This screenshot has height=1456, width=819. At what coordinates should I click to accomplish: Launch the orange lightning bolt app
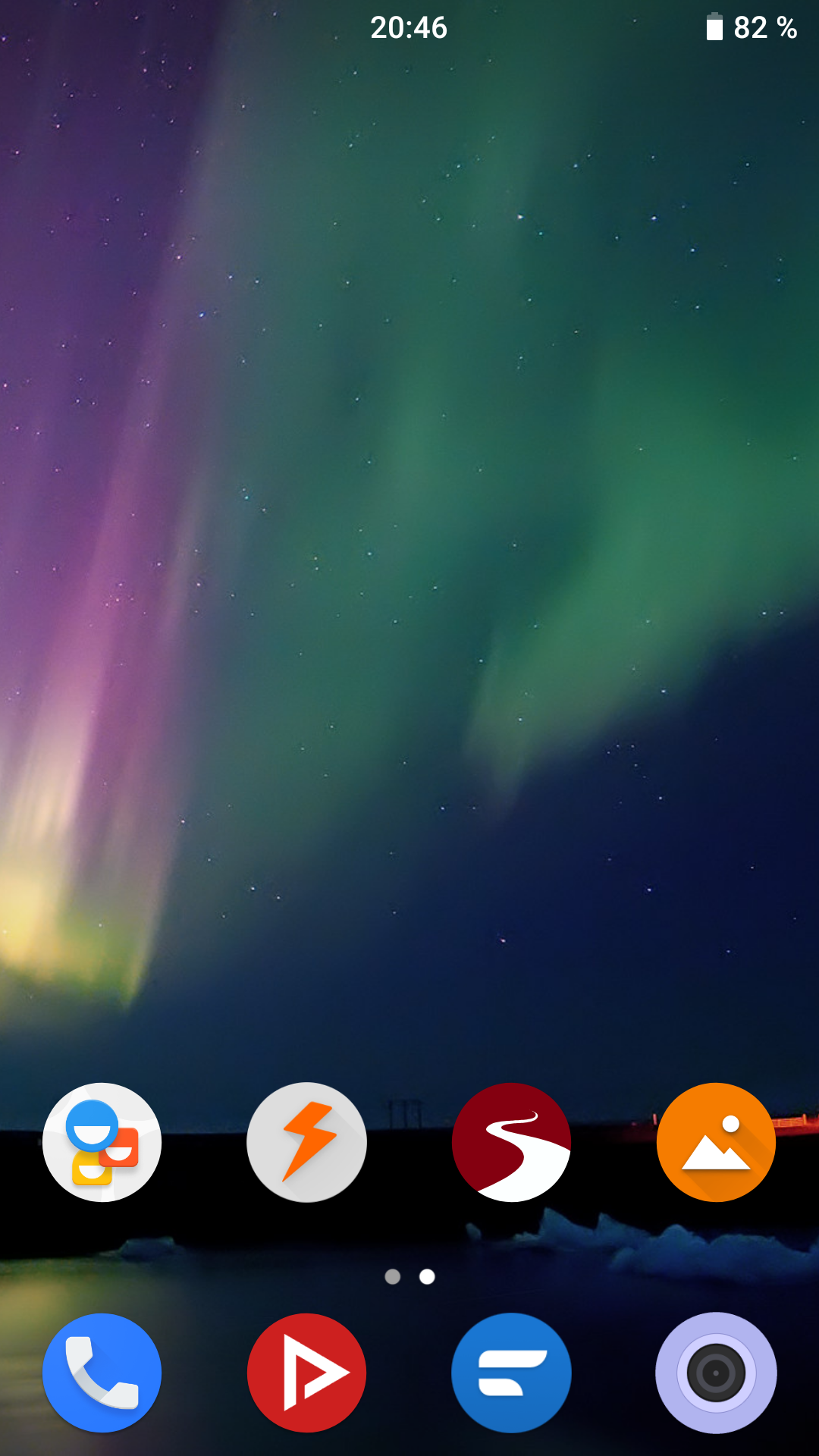306,1142
